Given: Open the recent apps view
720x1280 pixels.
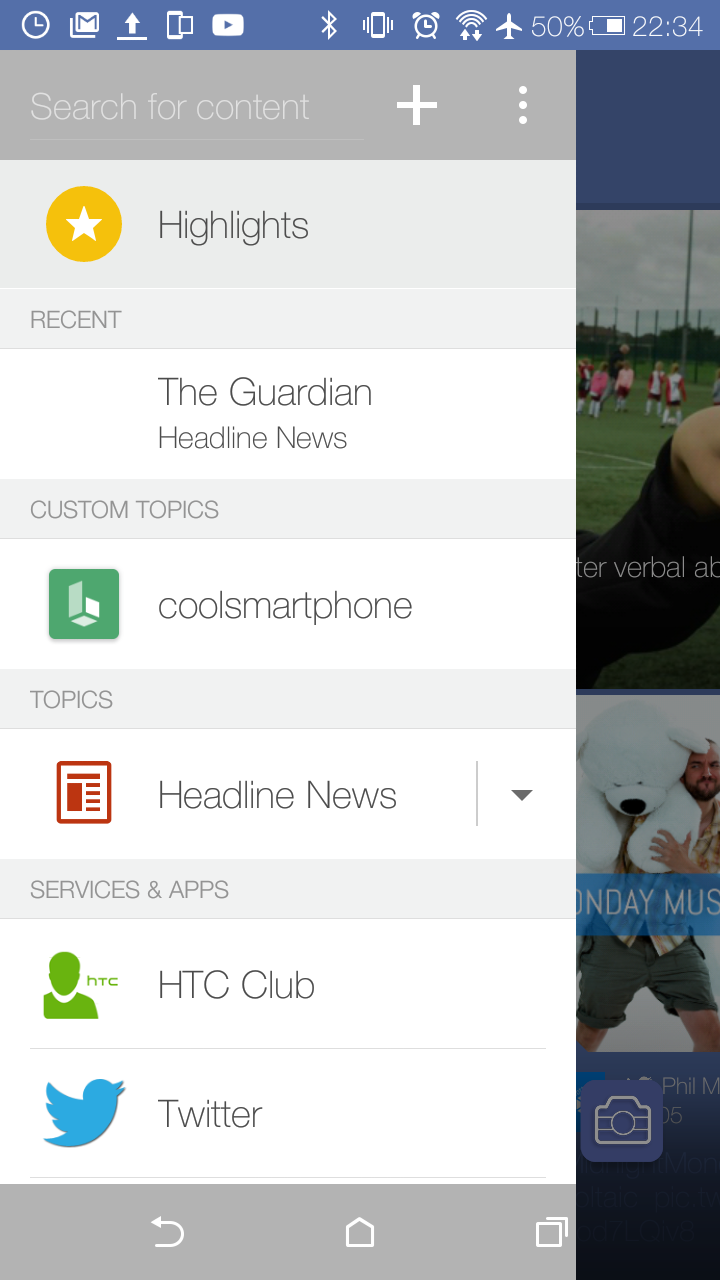Looking at the screenshot, I should click(x=551, y=1232).
